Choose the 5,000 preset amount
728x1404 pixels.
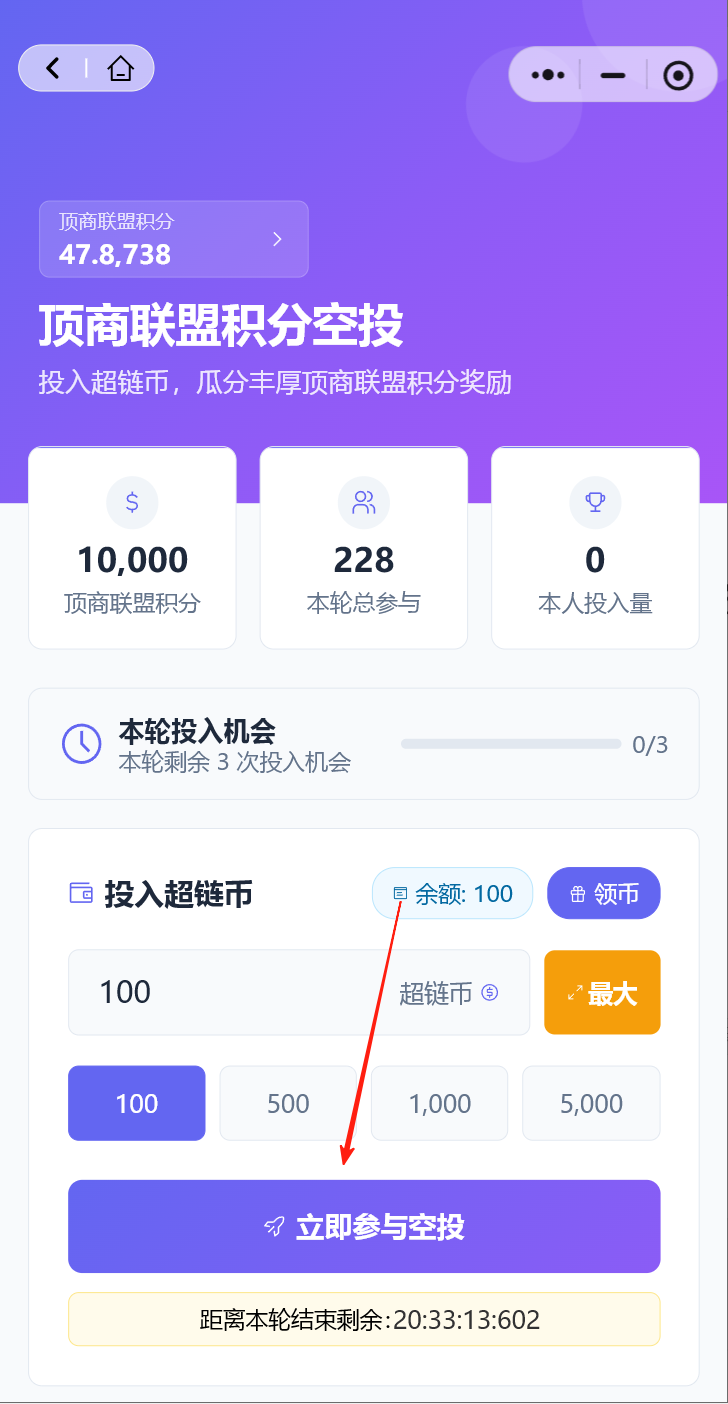coord(591,1103)
